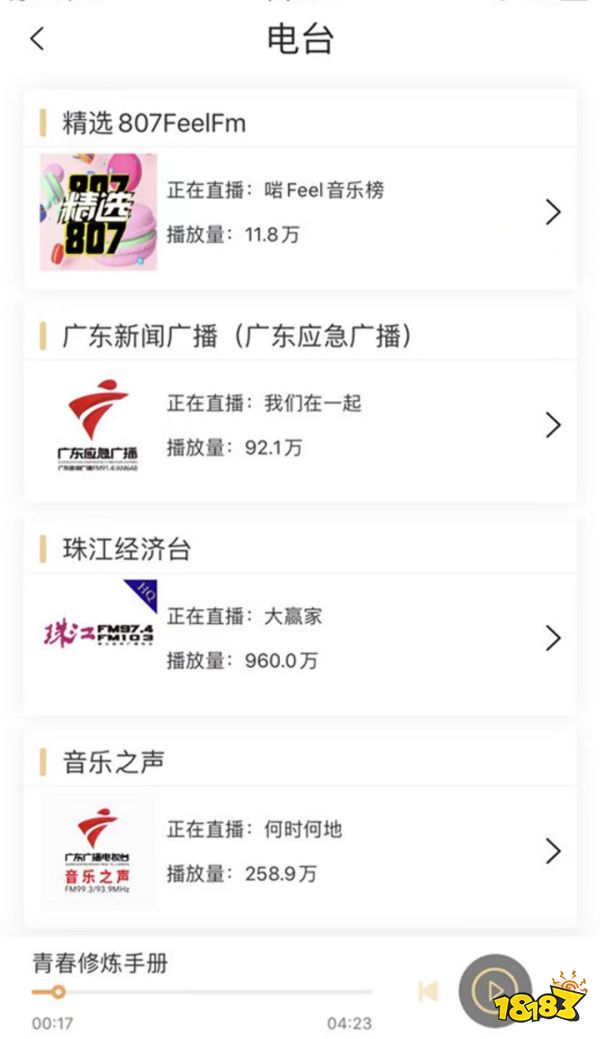Tap the playback progress bar
Image resolution: width=600 pixels, height=1039 pixels.
tap(202, 992)
